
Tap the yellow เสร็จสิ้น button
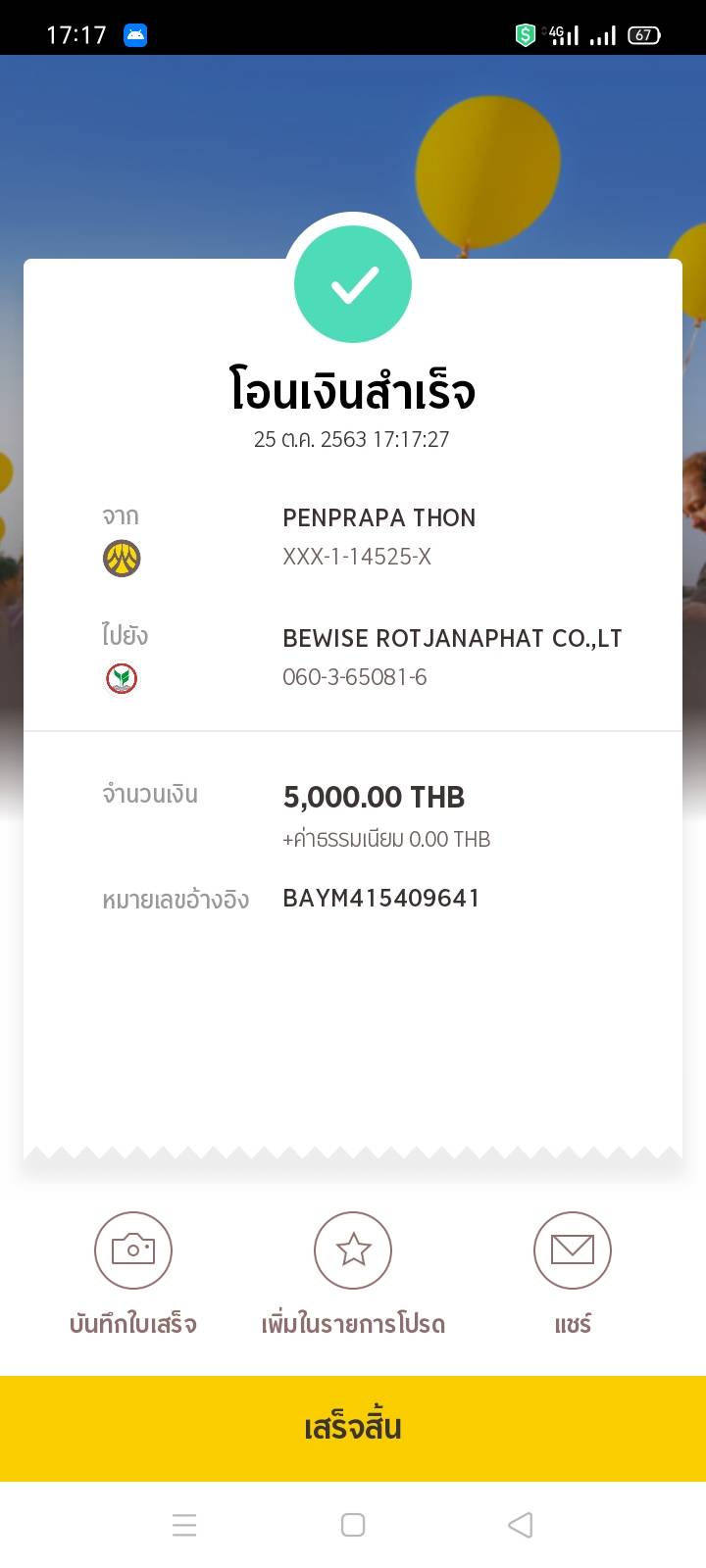click(353, 1428)
